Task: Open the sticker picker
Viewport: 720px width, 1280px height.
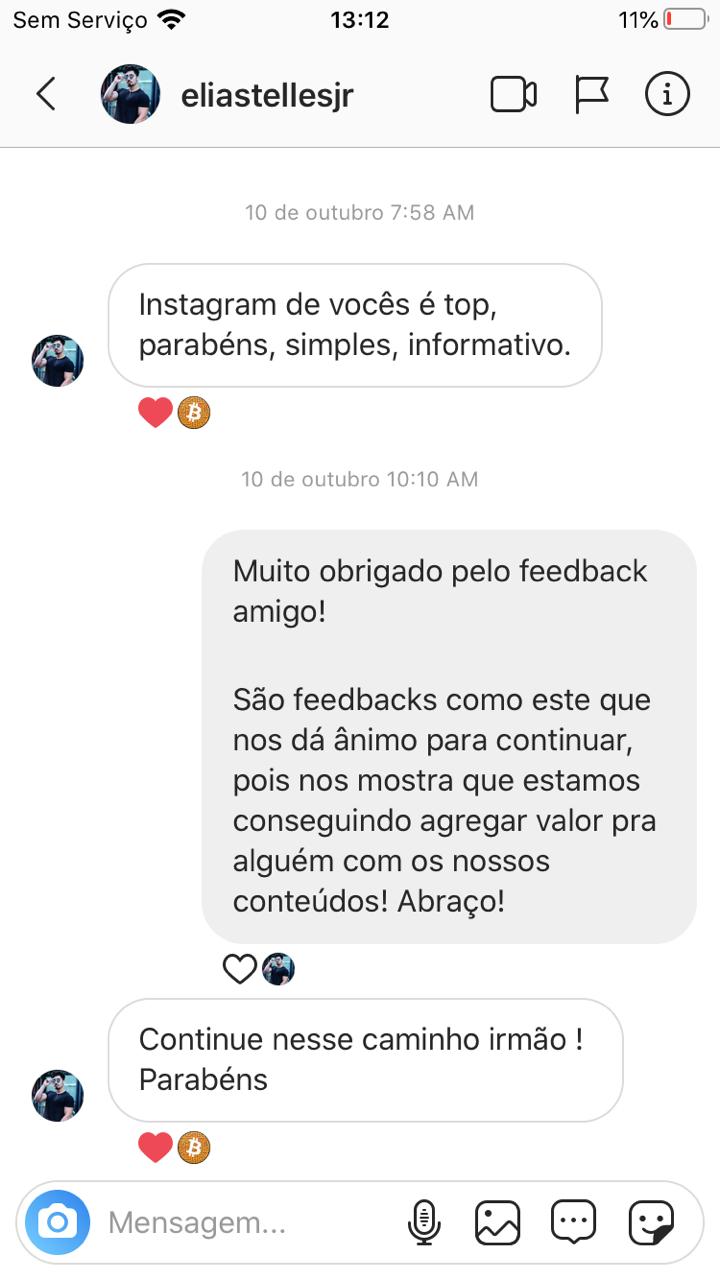Action: point(651,1222)
